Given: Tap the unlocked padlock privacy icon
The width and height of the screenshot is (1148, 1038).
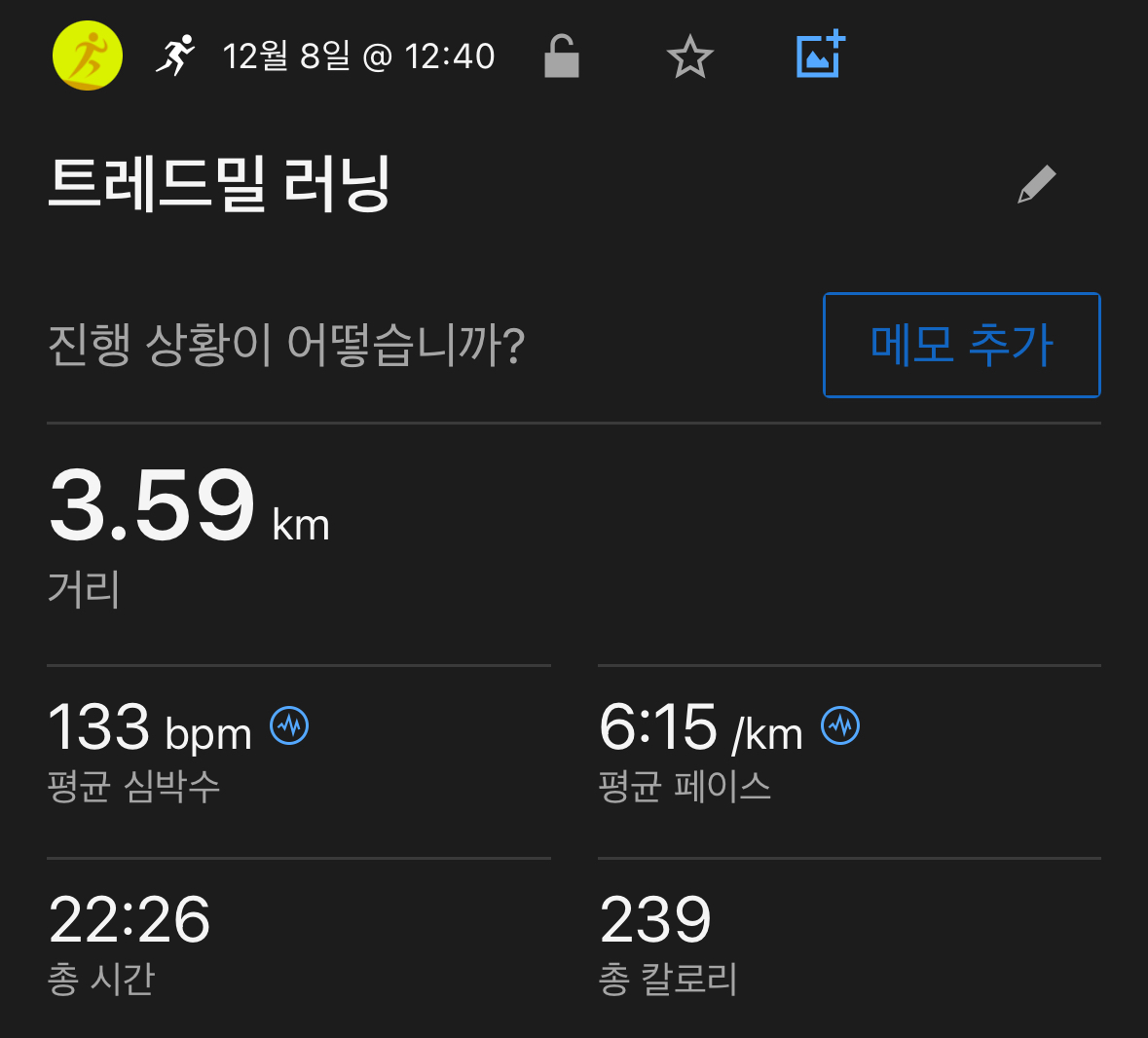Looking at the screenshot, I should coord(561,56).
